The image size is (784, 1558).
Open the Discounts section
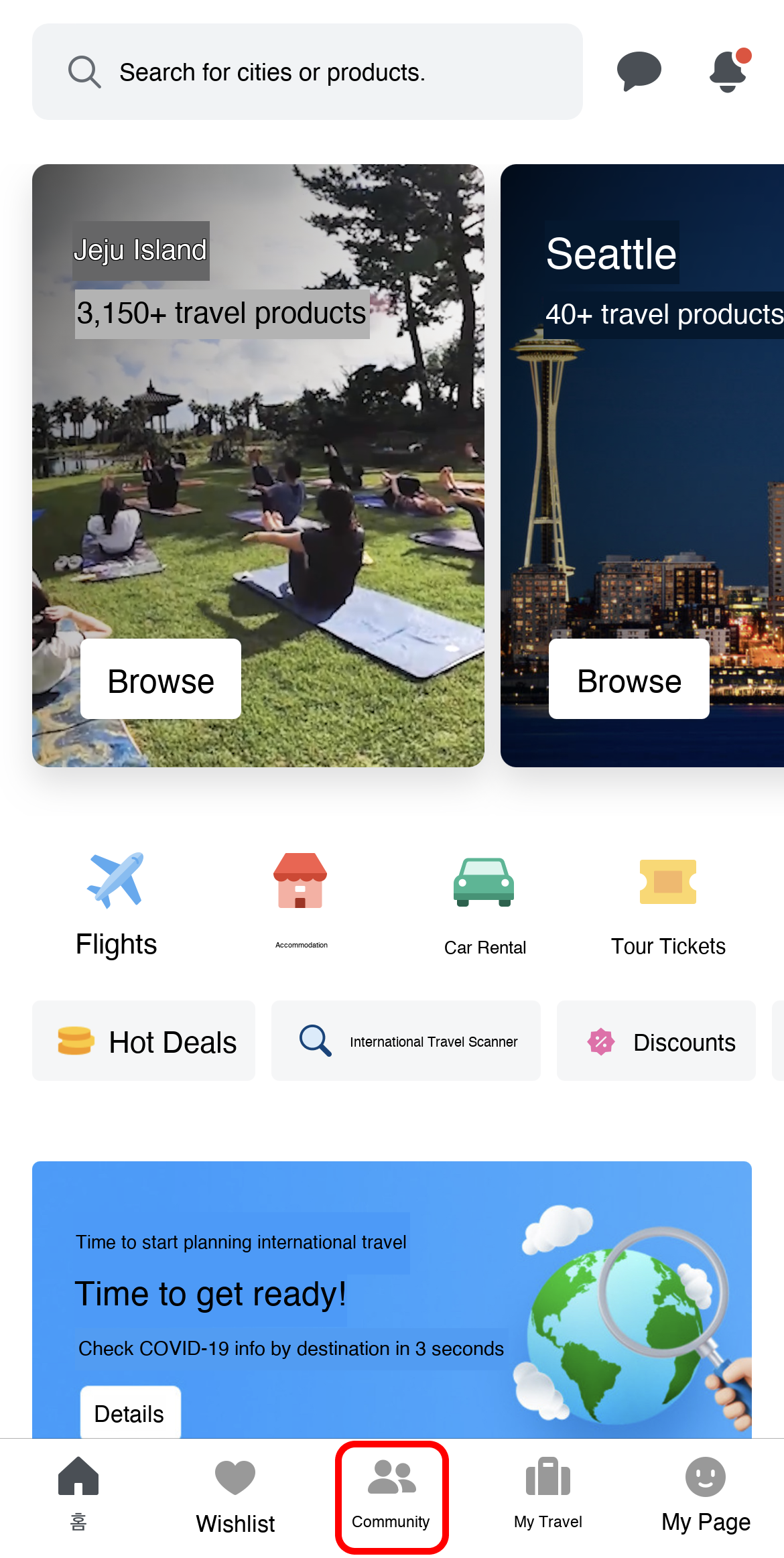655,1041
